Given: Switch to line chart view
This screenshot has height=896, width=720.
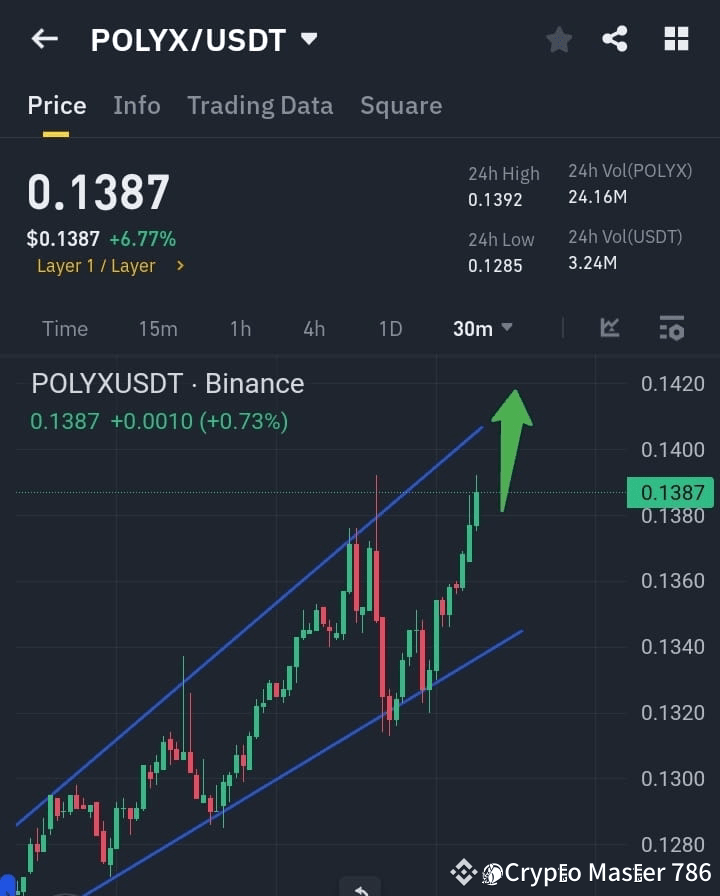Looking at the screenshot, I should (610, 327).
